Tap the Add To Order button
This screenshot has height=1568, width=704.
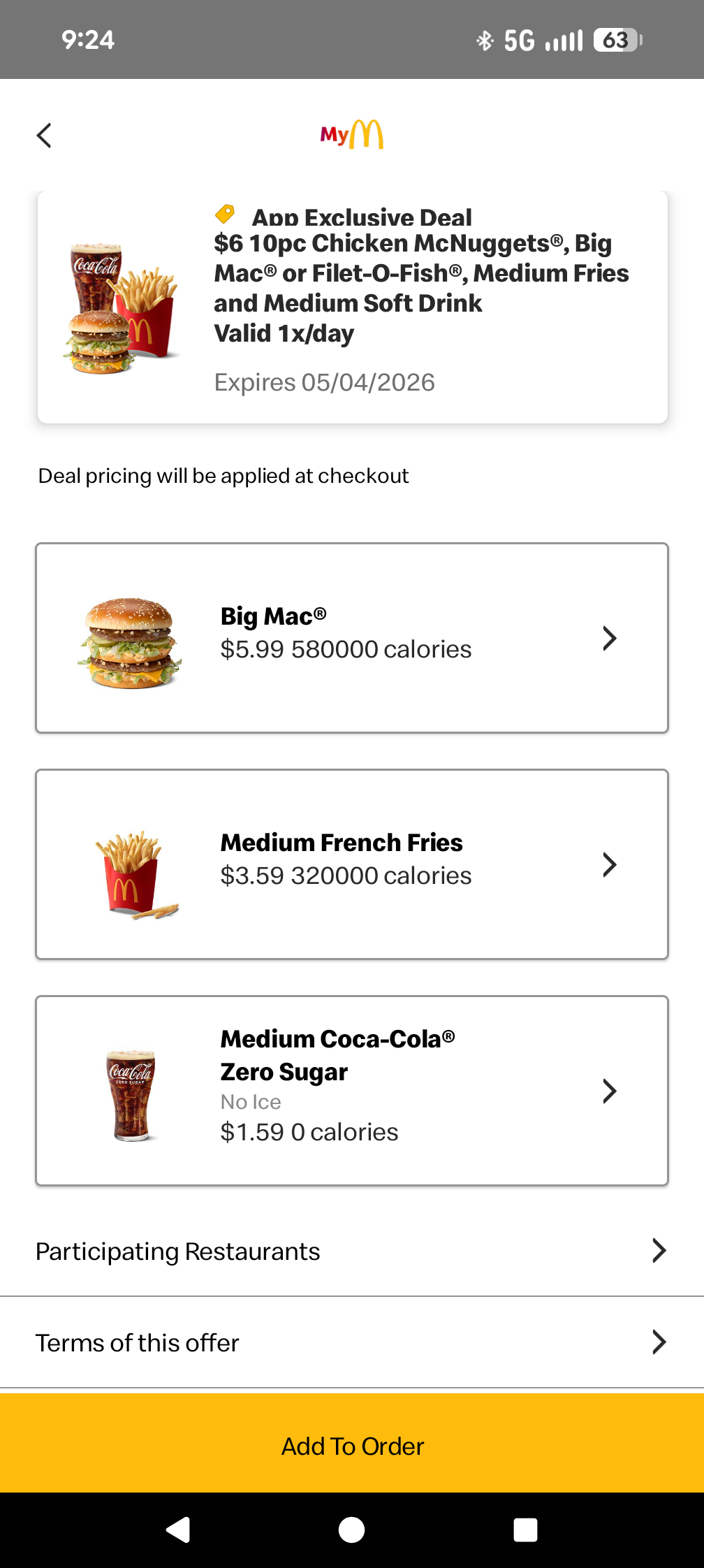352,1446
